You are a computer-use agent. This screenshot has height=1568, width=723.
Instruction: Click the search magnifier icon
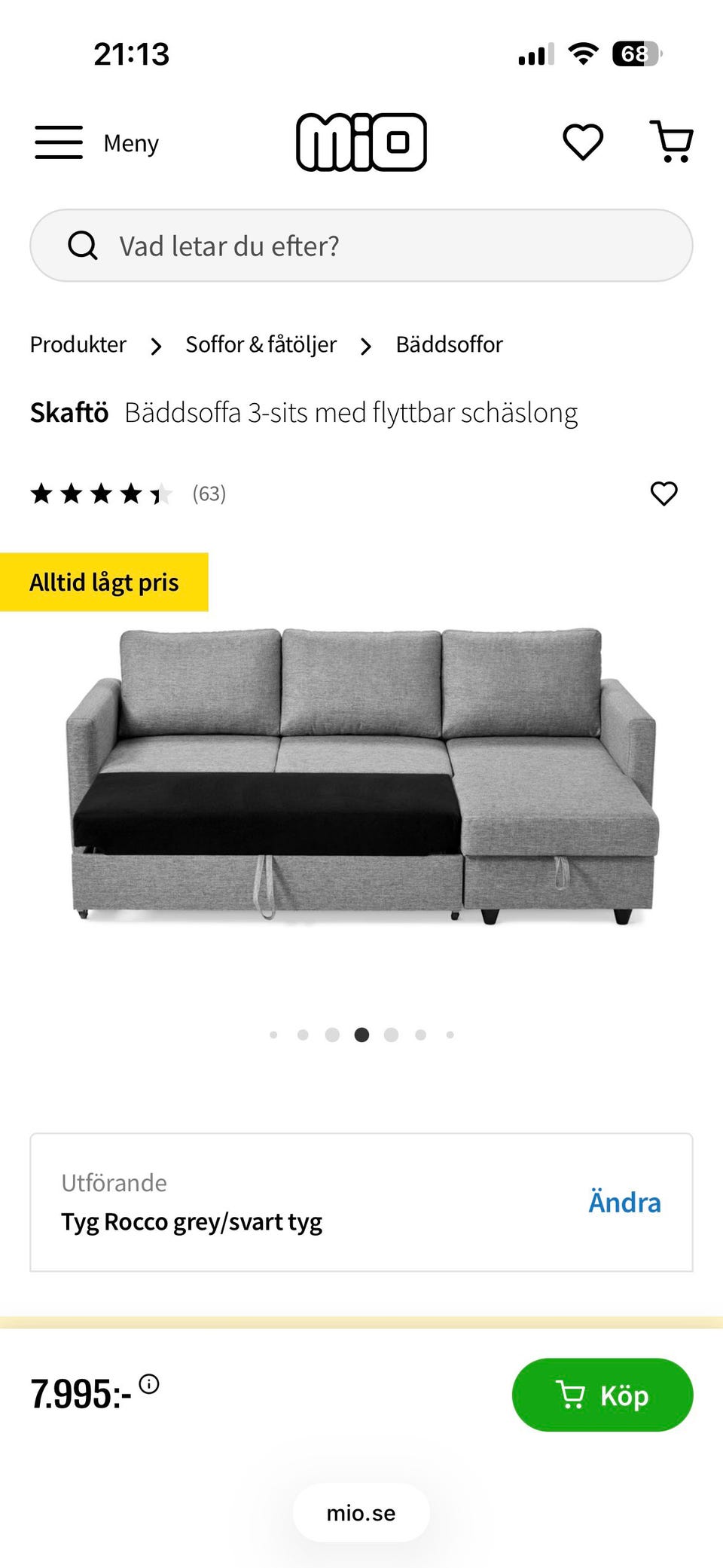coord(83,245)
